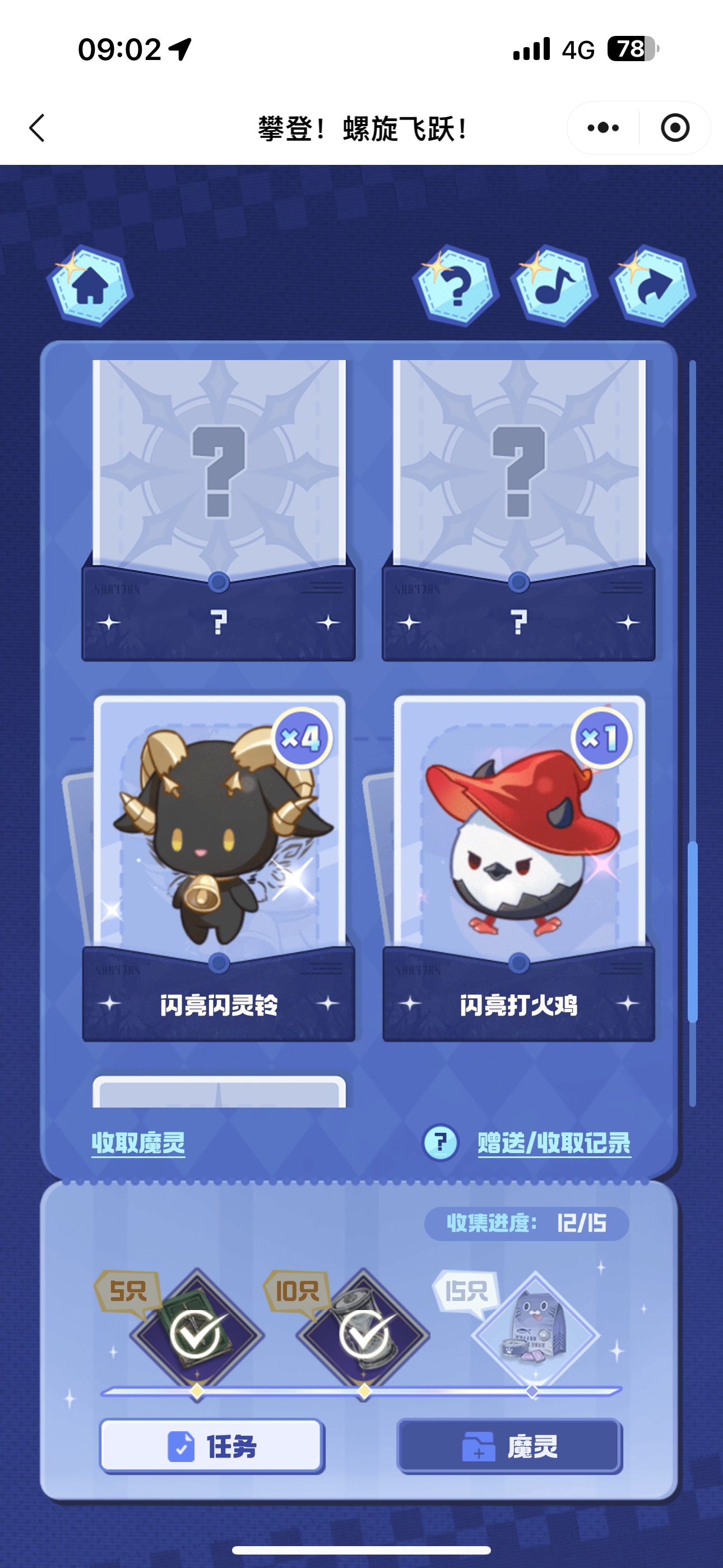Switch to the 任务 tab
Viewport: 723px width, 1568px height.
pyautogui.click(x=212, y=1446)
